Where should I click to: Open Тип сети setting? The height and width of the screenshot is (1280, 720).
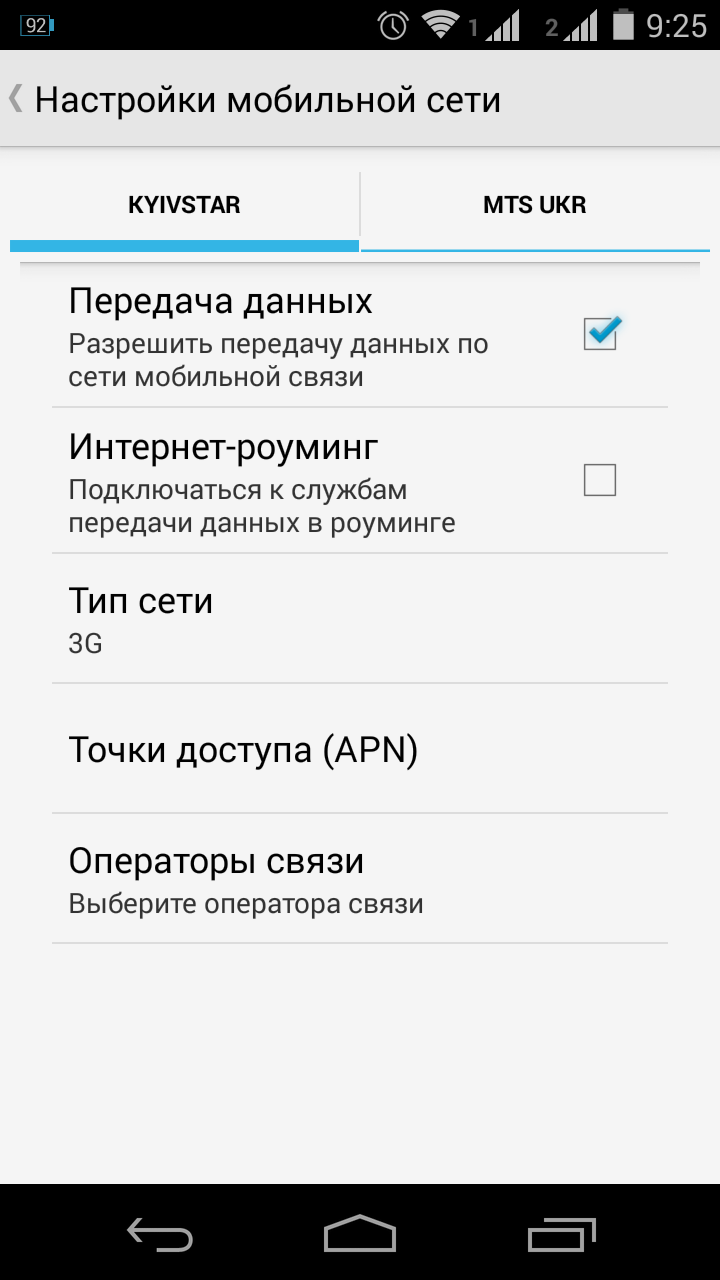tap(360, 619)
